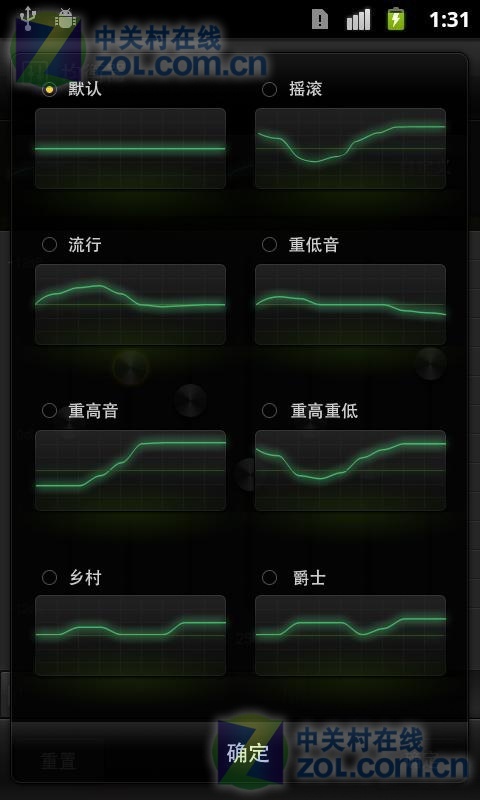Select the 乡村 equalizer preset

coord(49,578)
